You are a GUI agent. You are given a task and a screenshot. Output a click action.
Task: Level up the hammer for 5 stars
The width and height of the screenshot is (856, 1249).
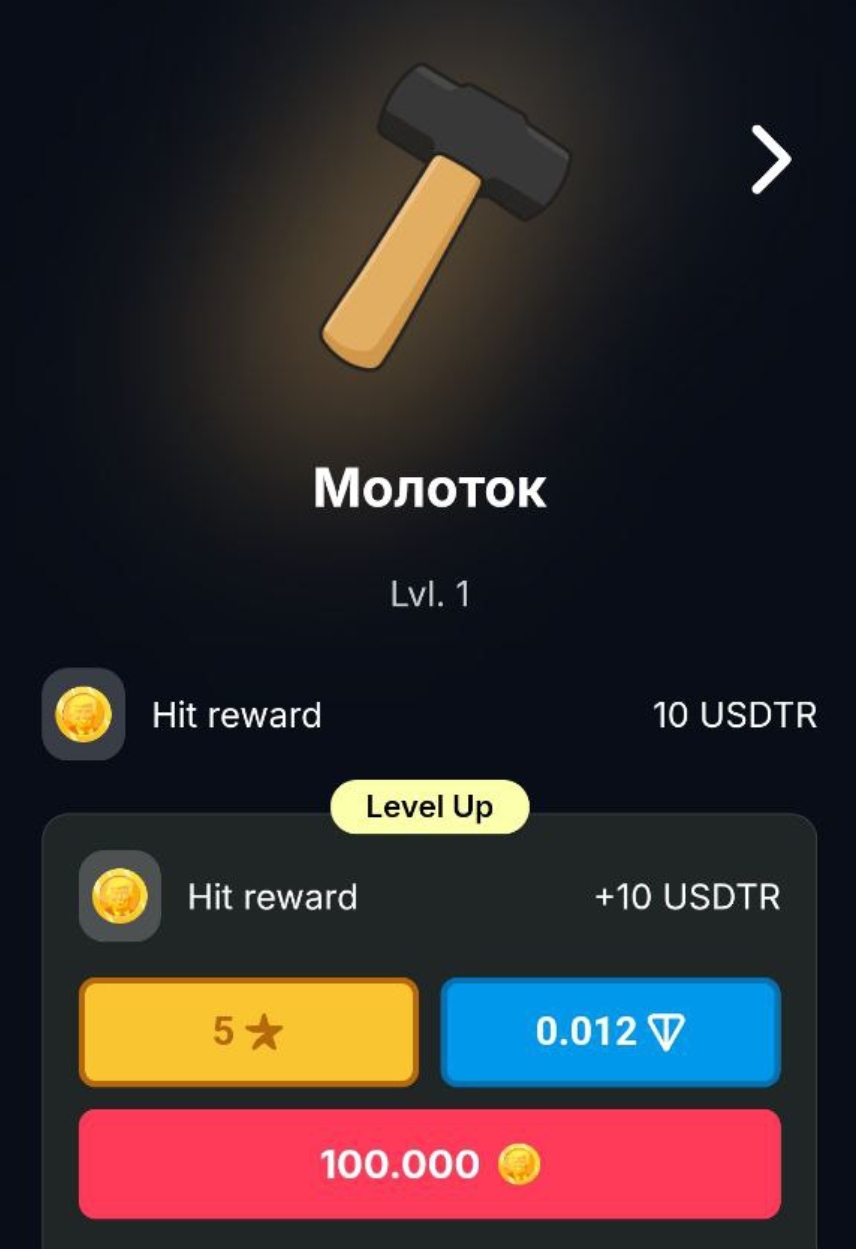tap(248, 1032)
